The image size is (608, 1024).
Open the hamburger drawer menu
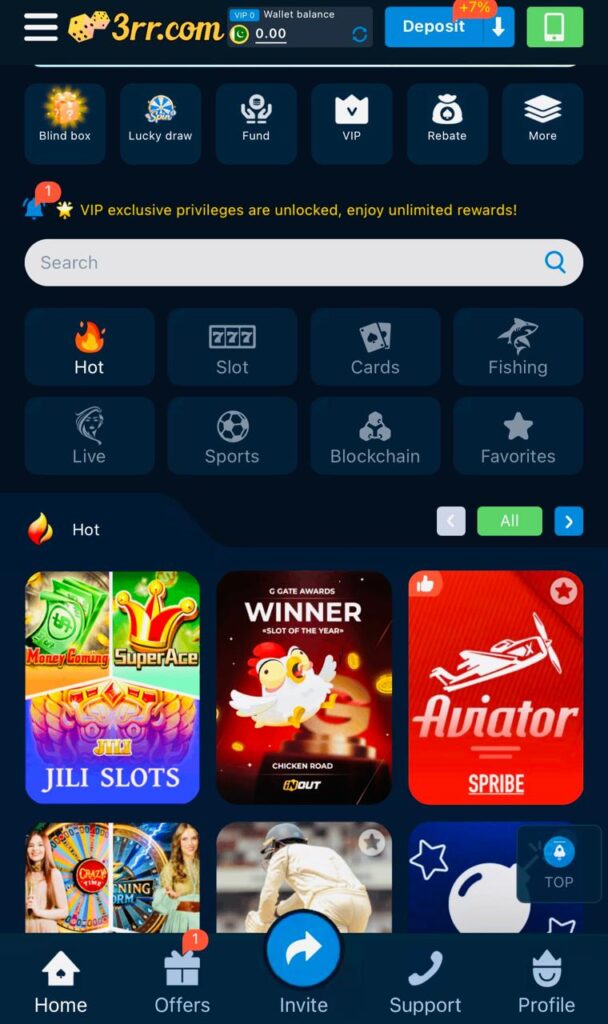click(x=41, y=27)
